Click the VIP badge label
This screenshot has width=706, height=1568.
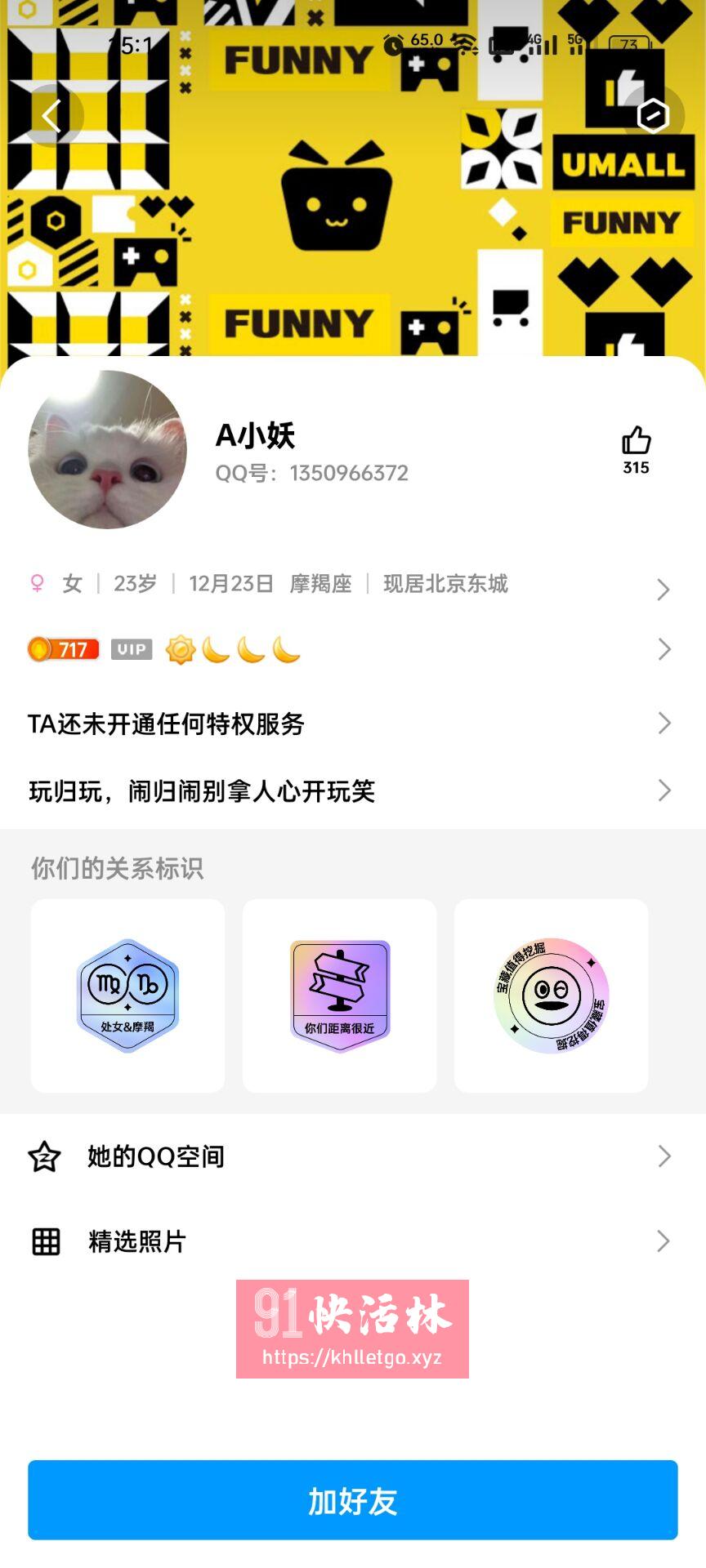[131, 650]
